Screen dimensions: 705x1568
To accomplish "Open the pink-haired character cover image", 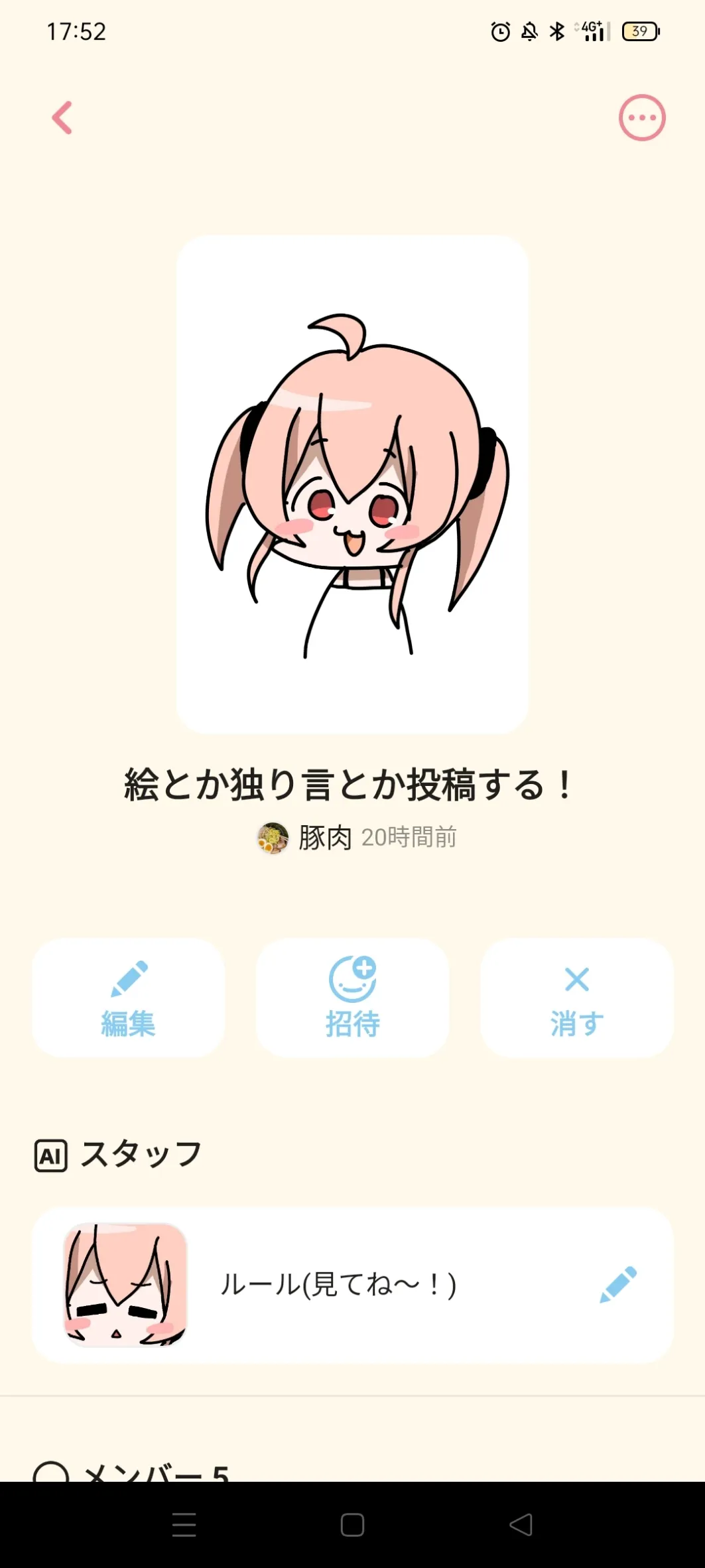I will pos(352,484).
